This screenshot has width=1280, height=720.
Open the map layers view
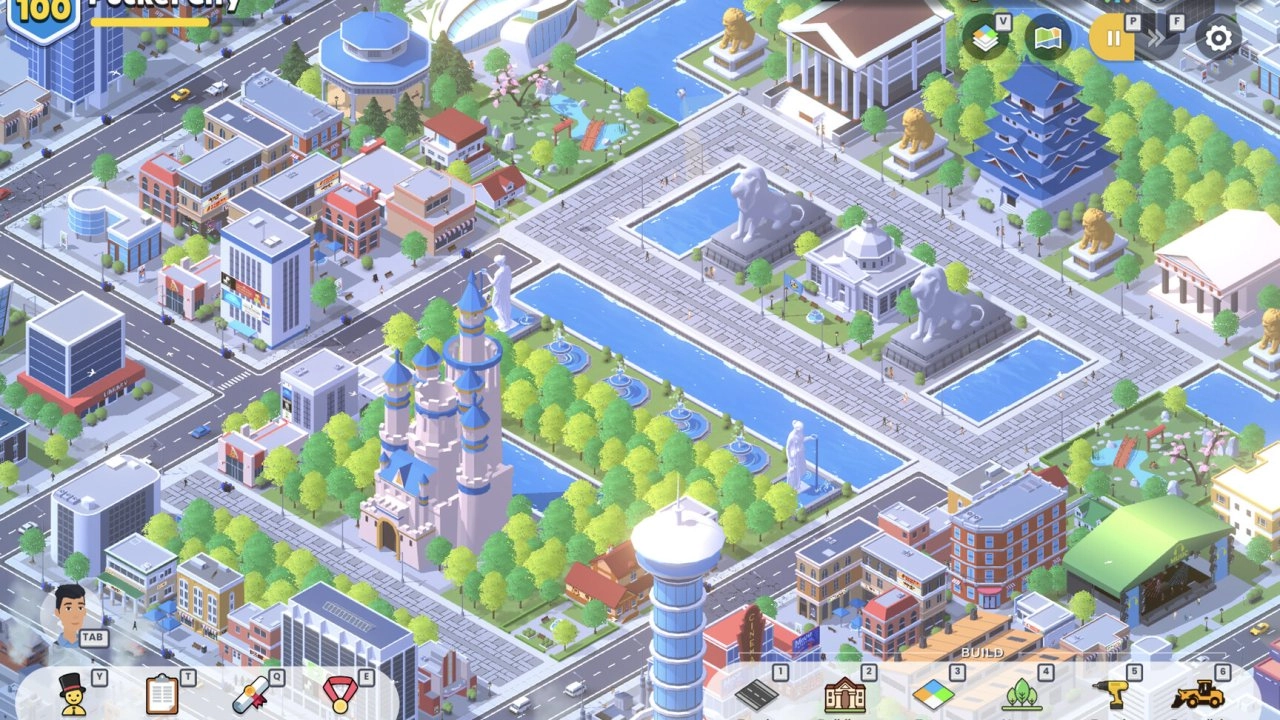click(x=986, y=39)
